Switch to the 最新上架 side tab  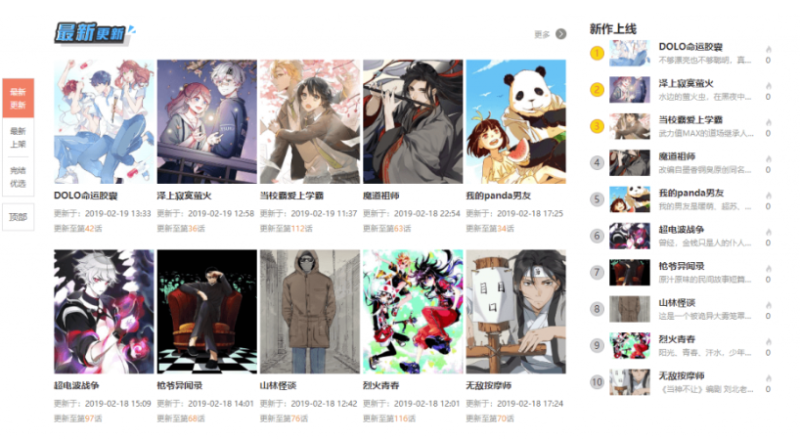point(18,137)
